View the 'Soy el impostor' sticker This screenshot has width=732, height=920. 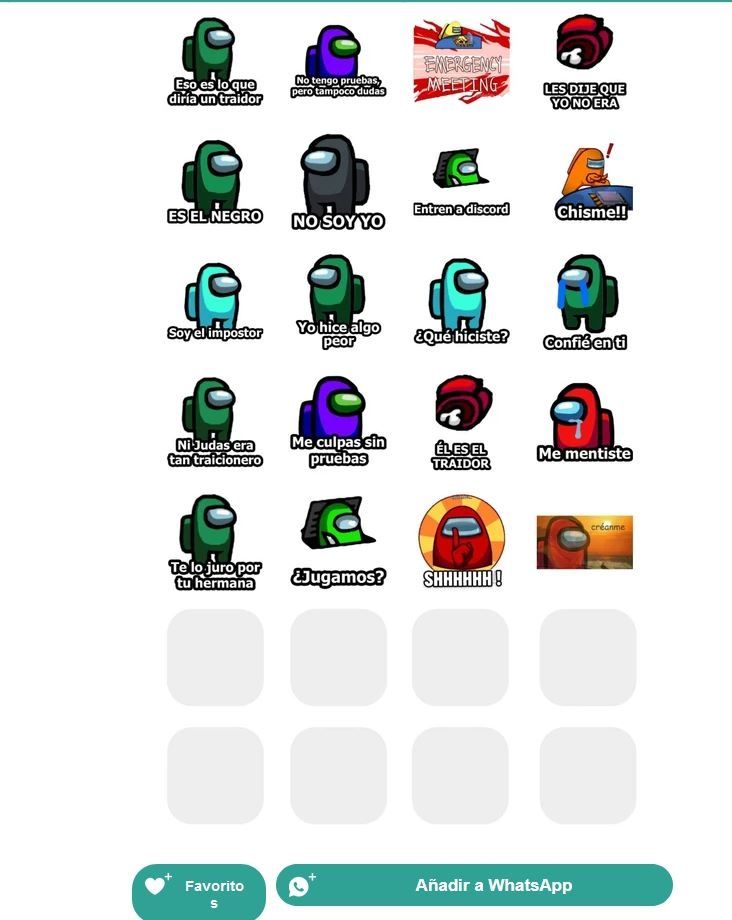(x=215, y=302)
